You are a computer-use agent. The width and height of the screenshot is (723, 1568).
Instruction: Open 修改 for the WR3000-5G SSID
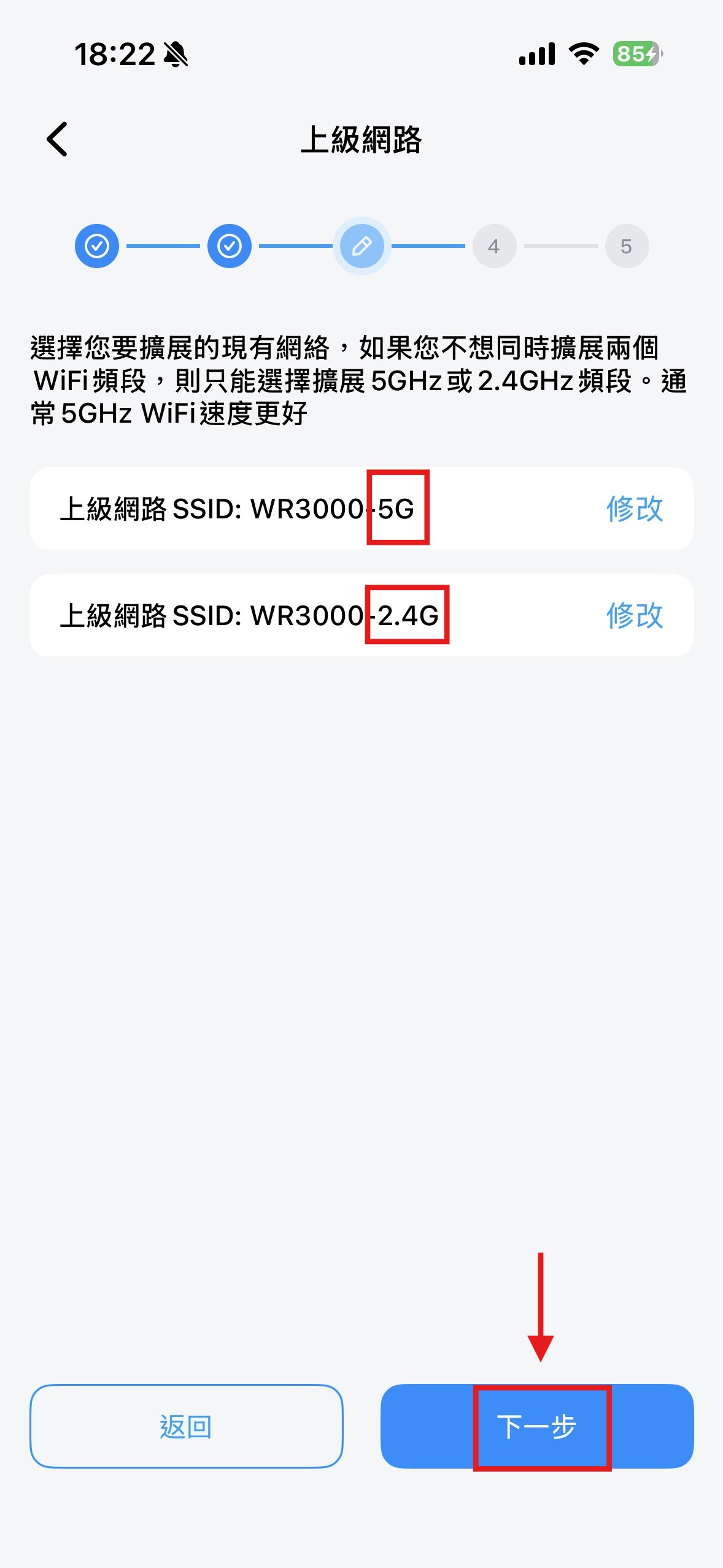tap(634, 508)
